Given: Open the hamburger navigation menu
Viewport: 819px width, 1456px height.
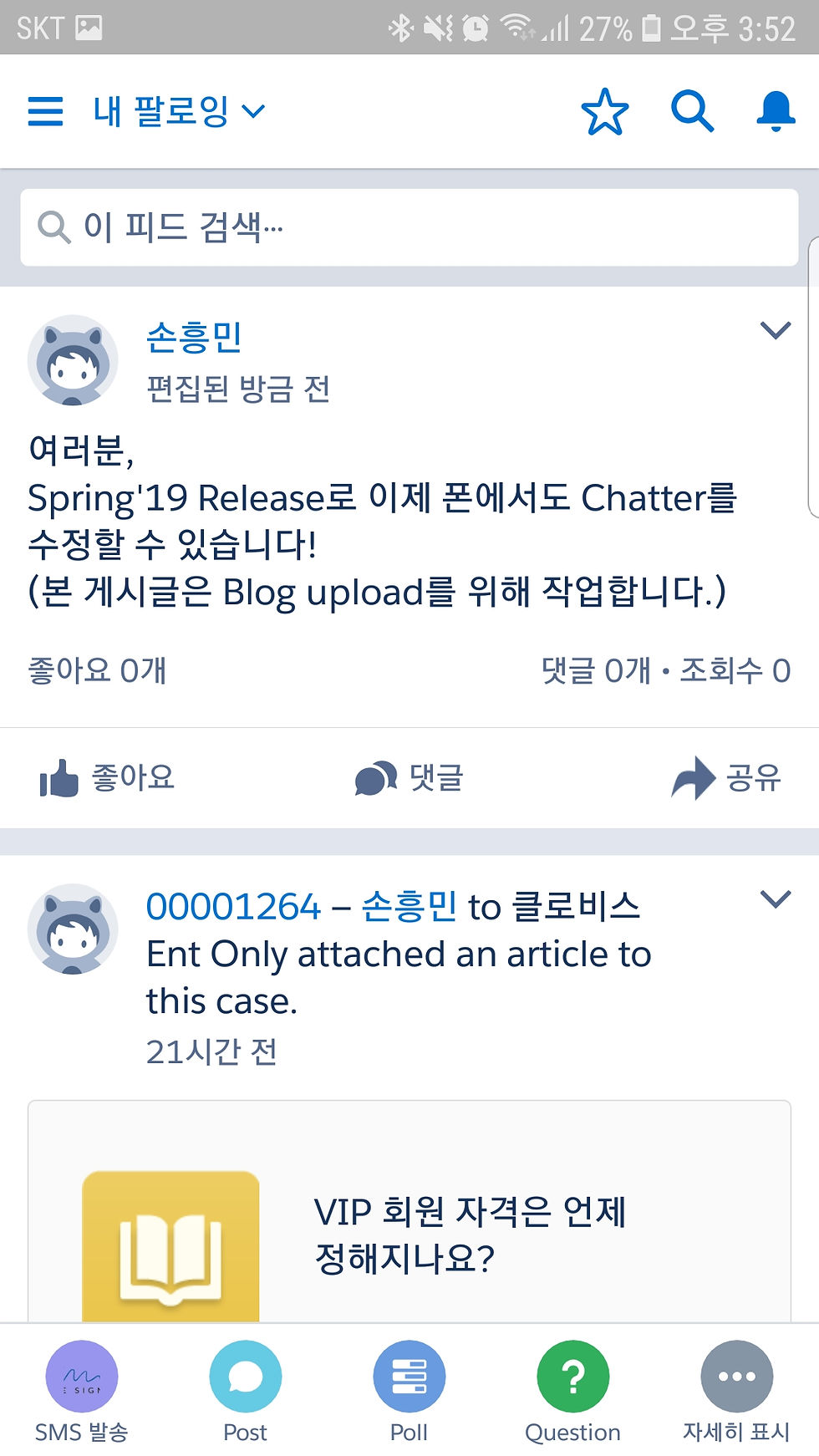Looking at the screenshot, I should [45, 111].
